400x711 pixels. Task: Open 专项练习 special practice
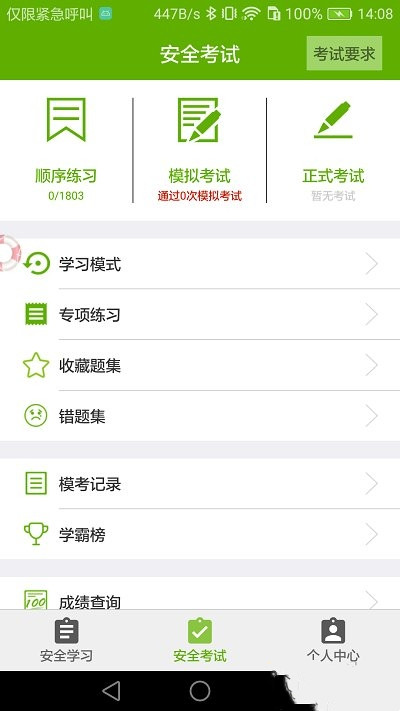coord(200,314)
